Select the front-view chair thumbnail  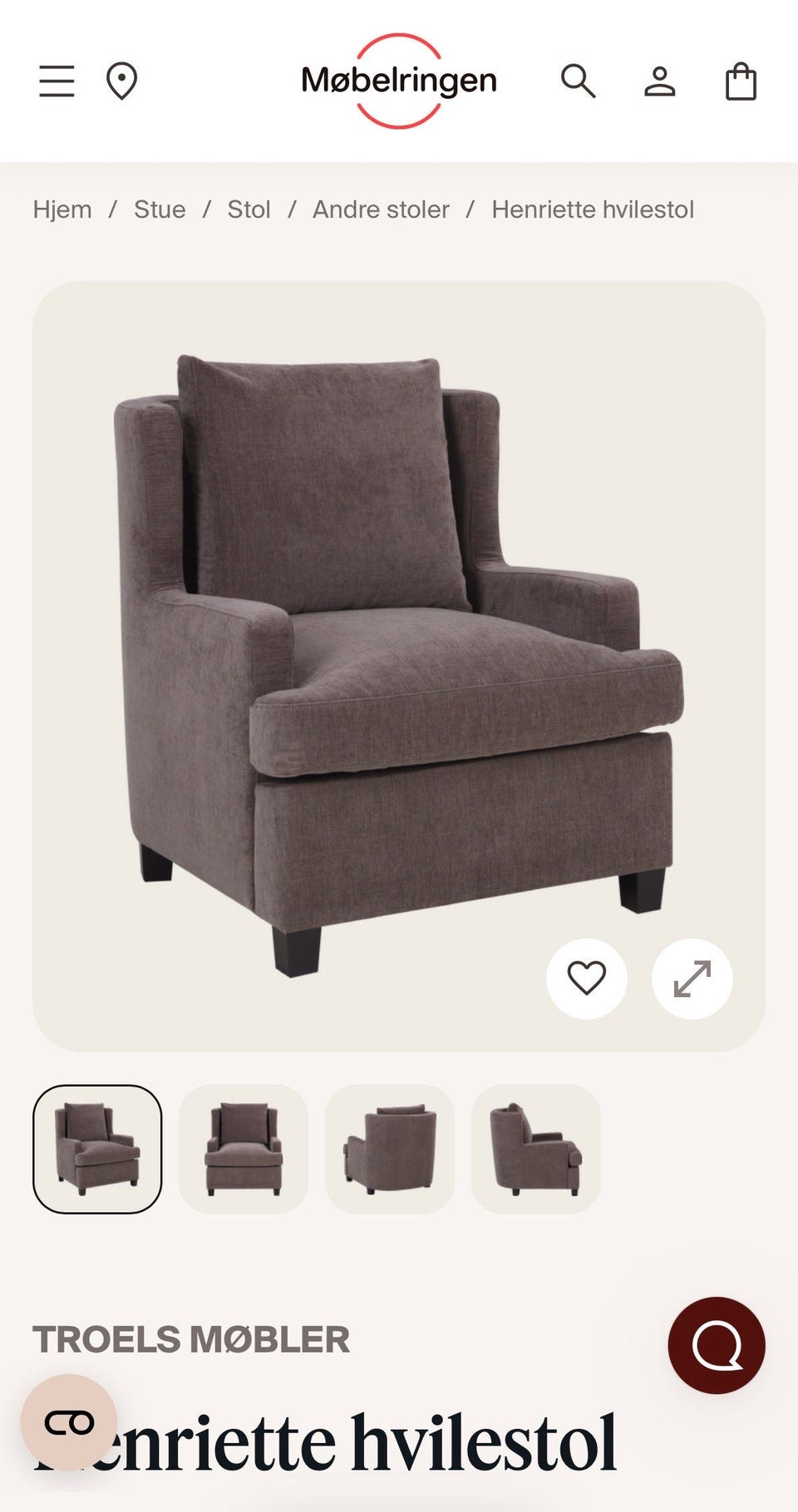click(x=244, y=1149)
